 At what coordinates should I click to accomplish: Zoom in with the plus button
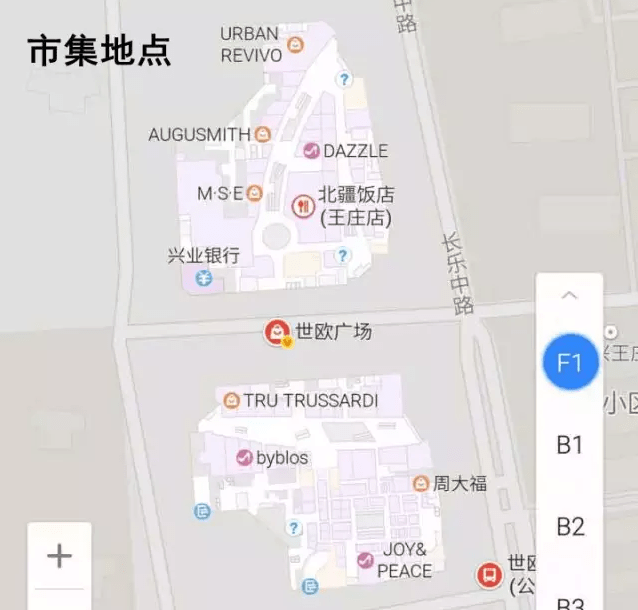pyautogui.click(x=59, y=555)
